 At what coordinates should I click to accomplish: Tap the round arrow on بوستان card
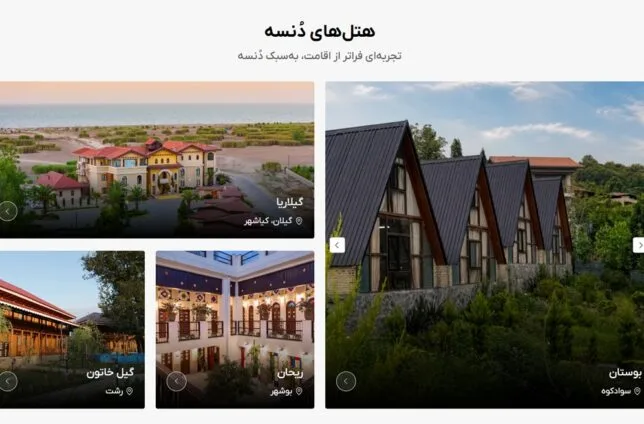tap(346, 381)
